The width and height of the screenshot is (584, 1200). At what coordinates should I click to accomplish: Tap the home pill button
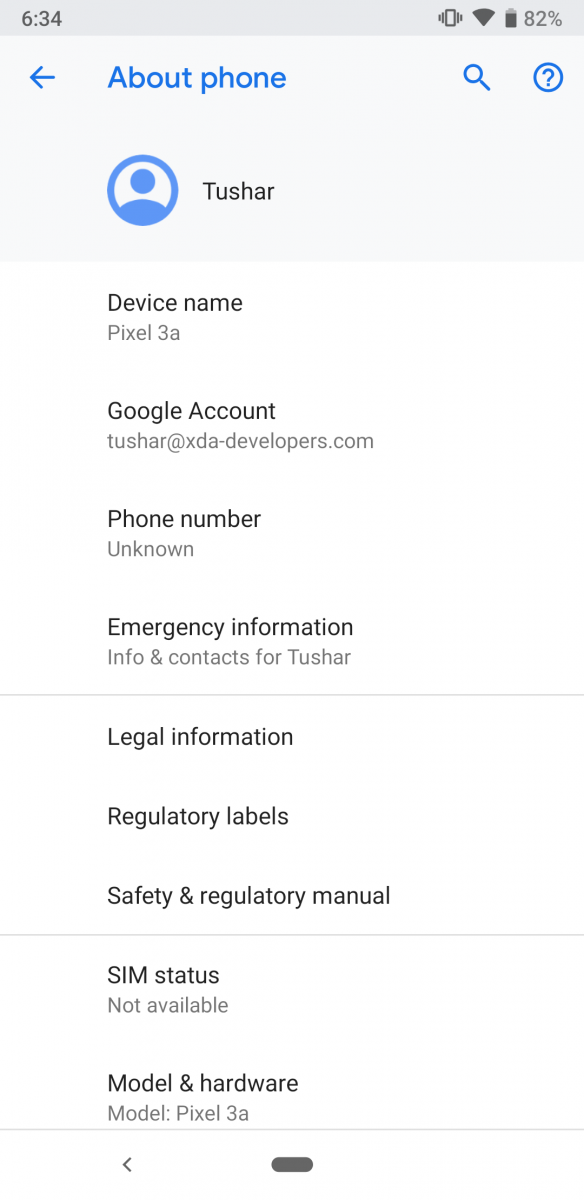(292, 1165)
